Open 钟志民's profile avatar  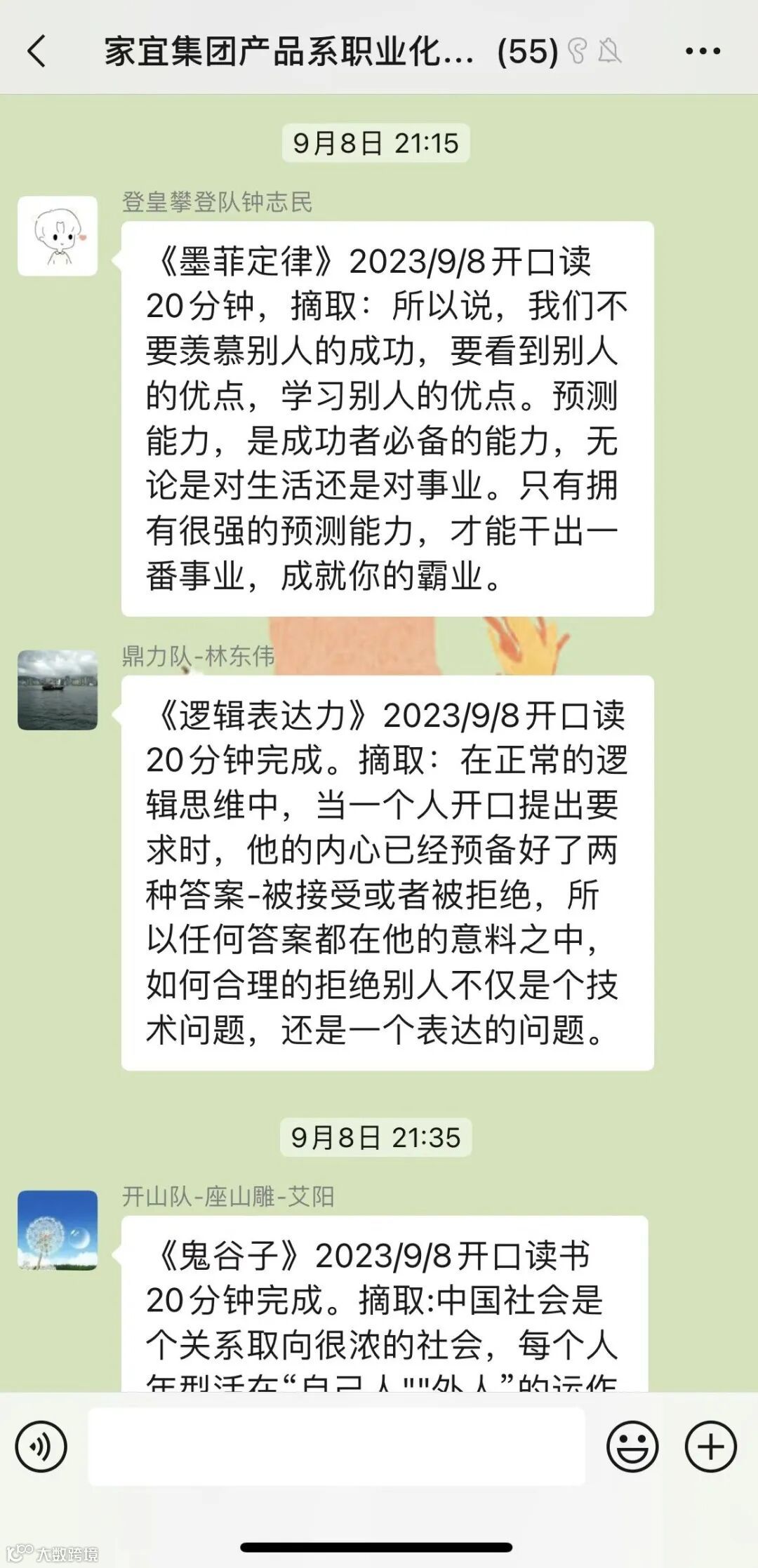pyautogui.click(x=58, y=236)
